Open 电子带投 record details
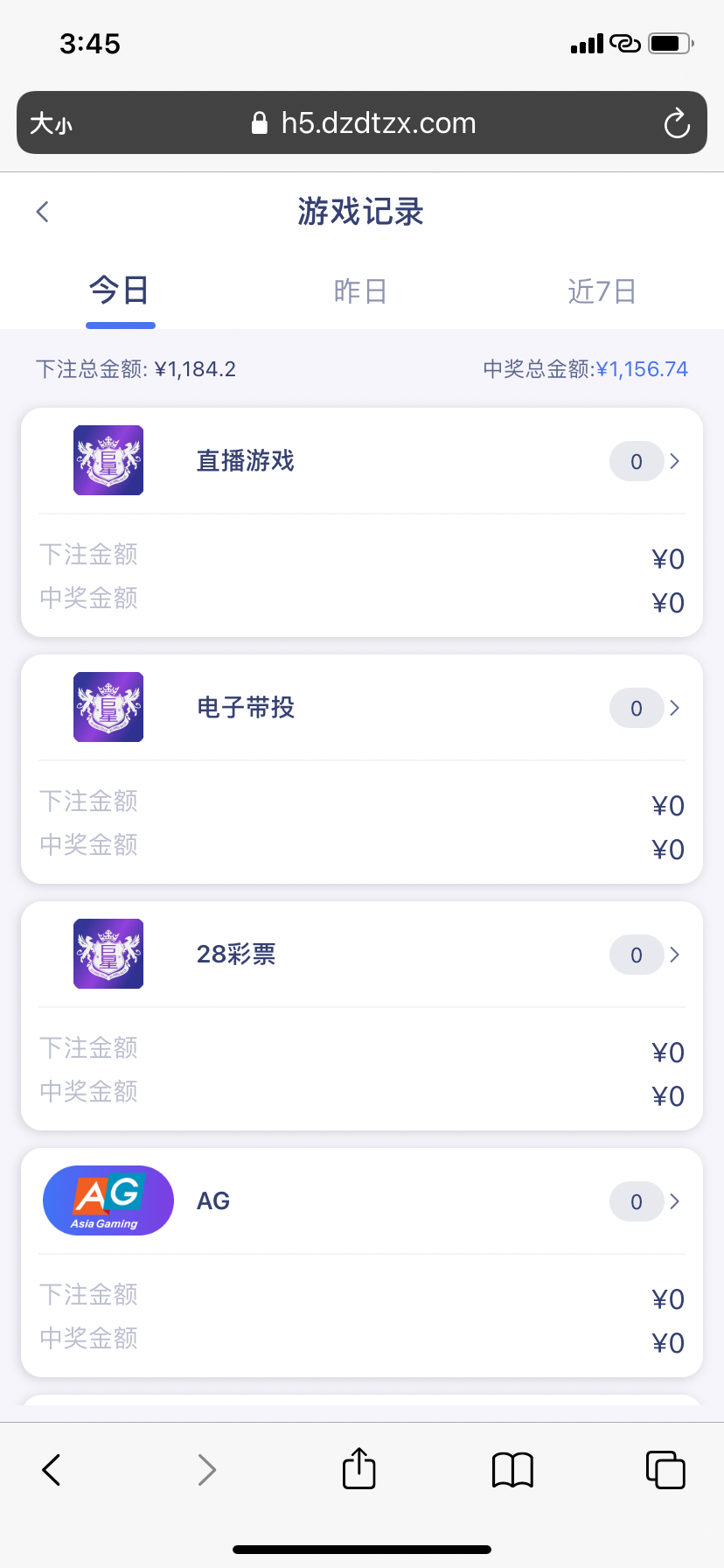The image size is (724, 1568). click(362, 708)
